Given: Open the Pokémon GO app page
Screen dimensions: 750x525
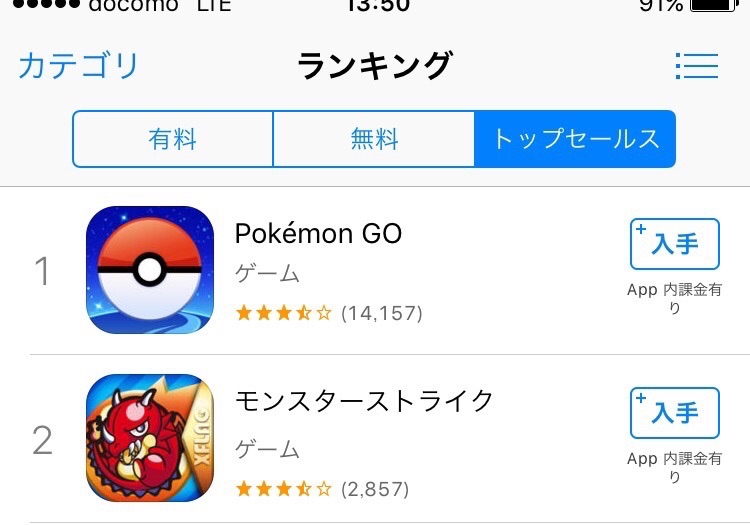Looking at the screenshot, I should 318,234.
